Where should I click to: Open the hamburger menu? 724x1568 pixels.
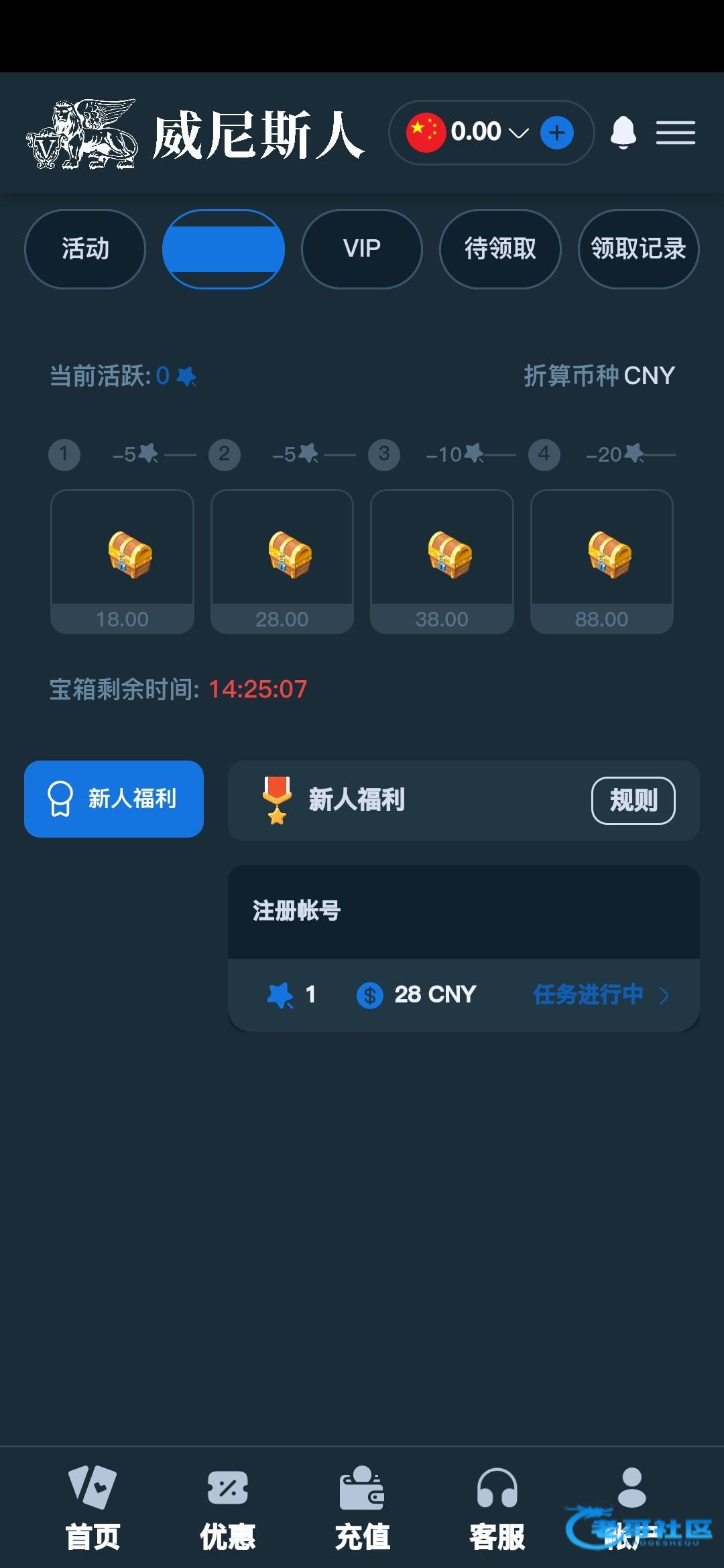(x=675, y=133)
